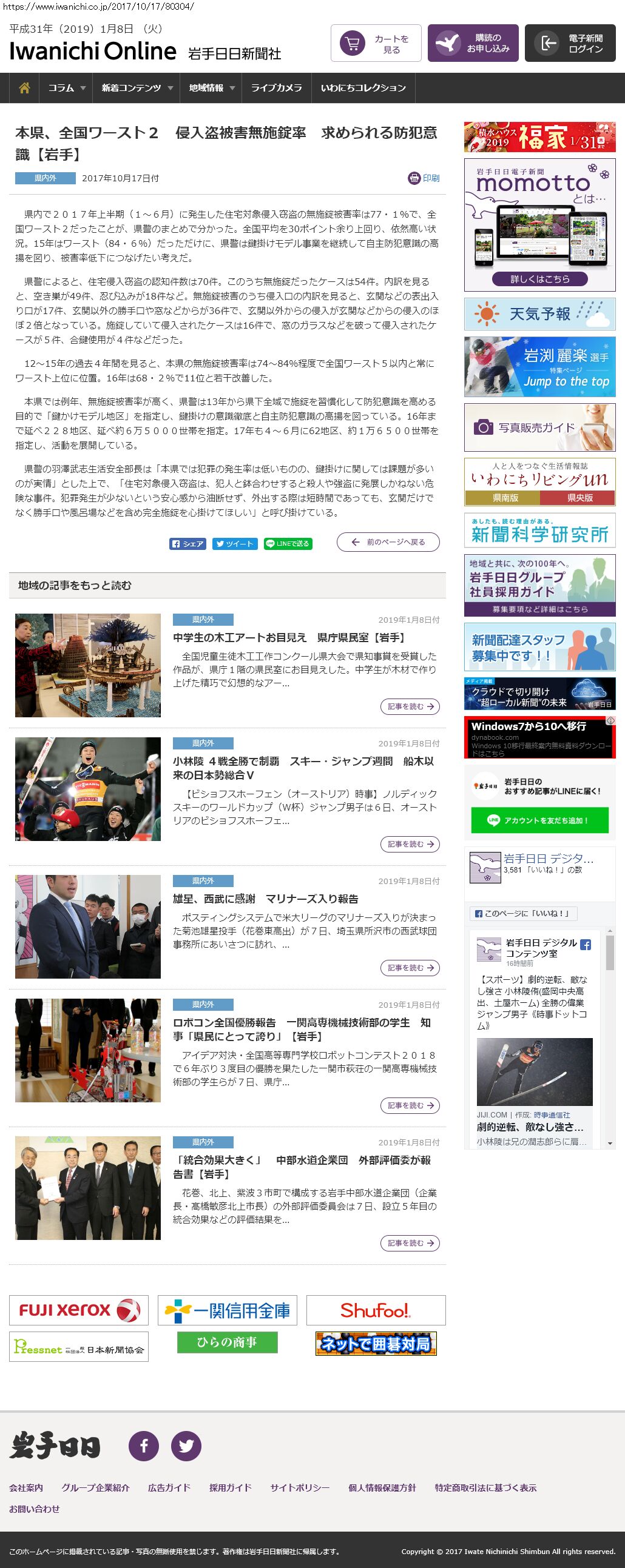Open 小林陵 4戦全勝で制覇 article headline

click(x=303, y=768)
